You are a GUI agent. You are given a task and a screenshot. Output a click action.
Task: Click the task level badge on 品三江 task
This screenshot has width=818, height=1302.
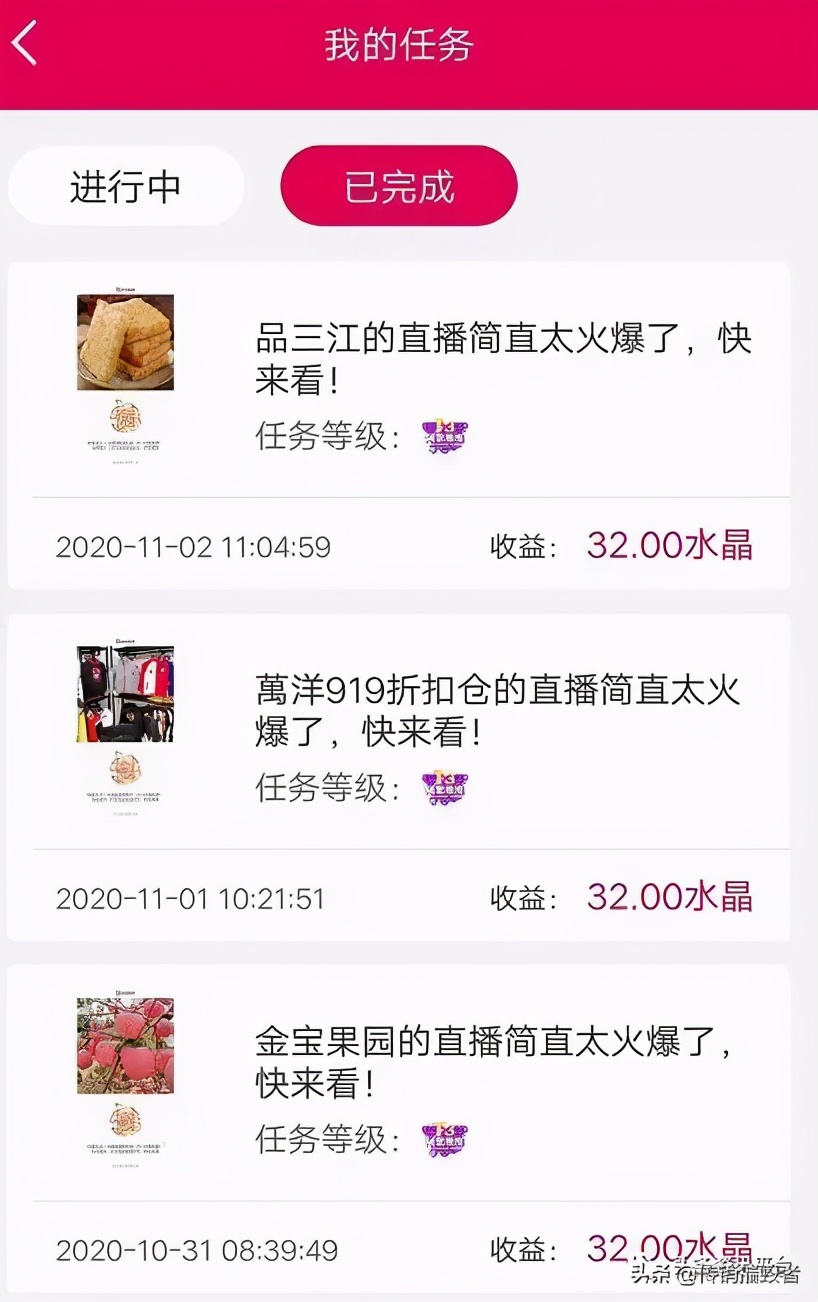pos(443,435)
